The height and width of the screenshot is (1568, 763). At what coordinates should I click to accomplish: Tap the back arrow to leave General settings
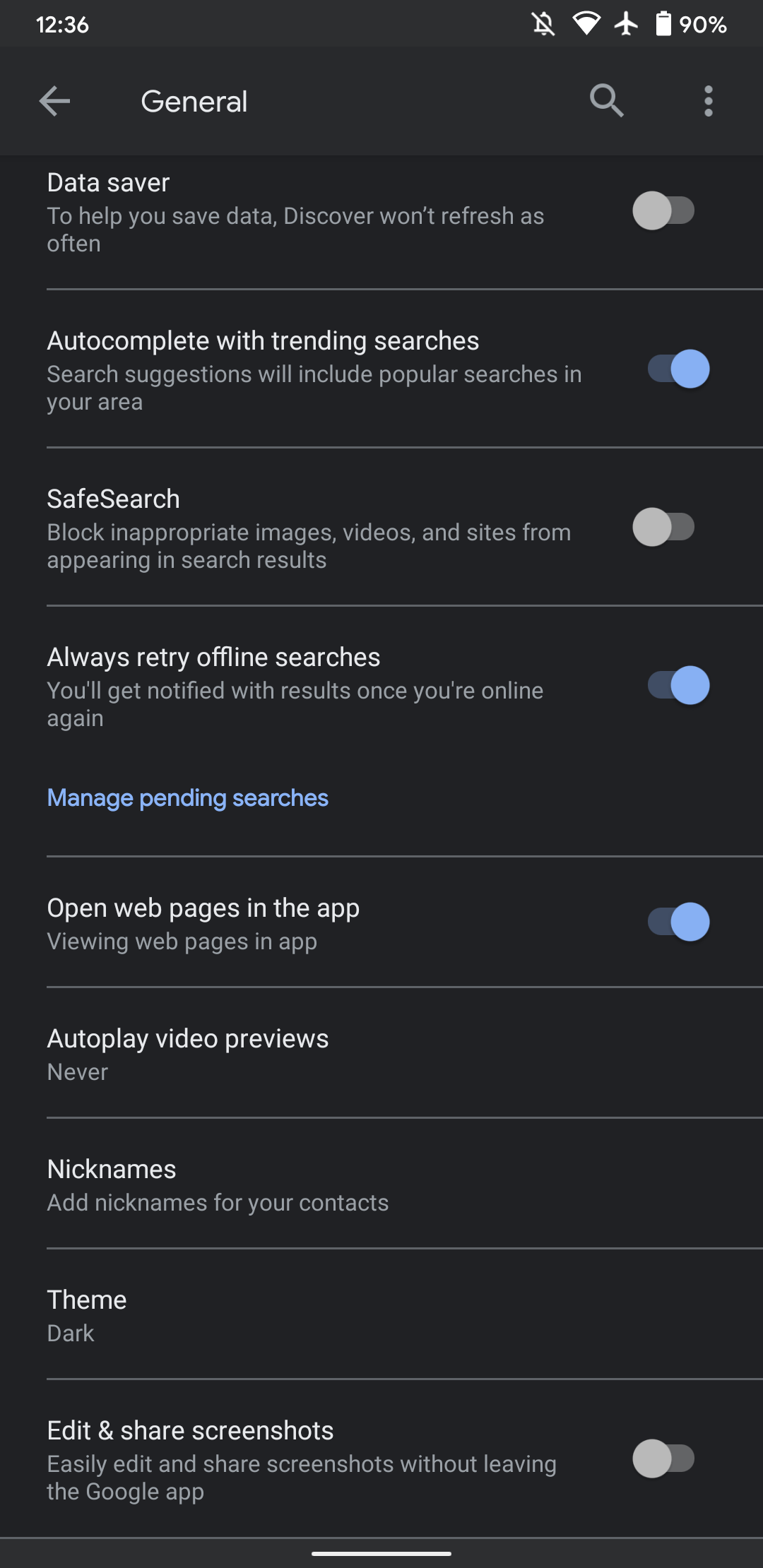click(x=55, y=100)
